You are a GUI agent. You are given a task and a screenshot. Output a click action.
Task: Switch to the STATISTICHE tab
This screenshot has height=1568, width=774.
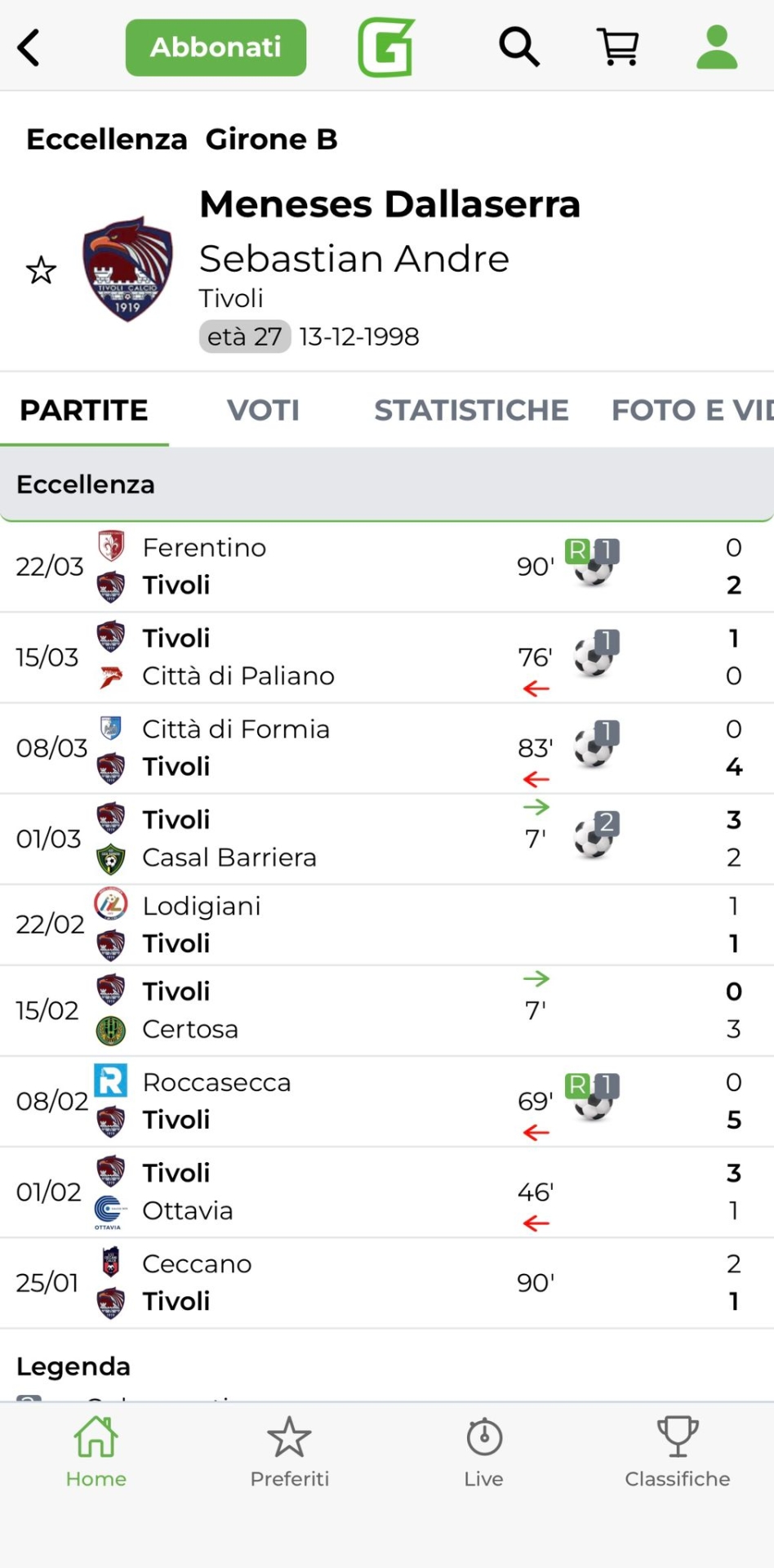click(x=471, y=410)
